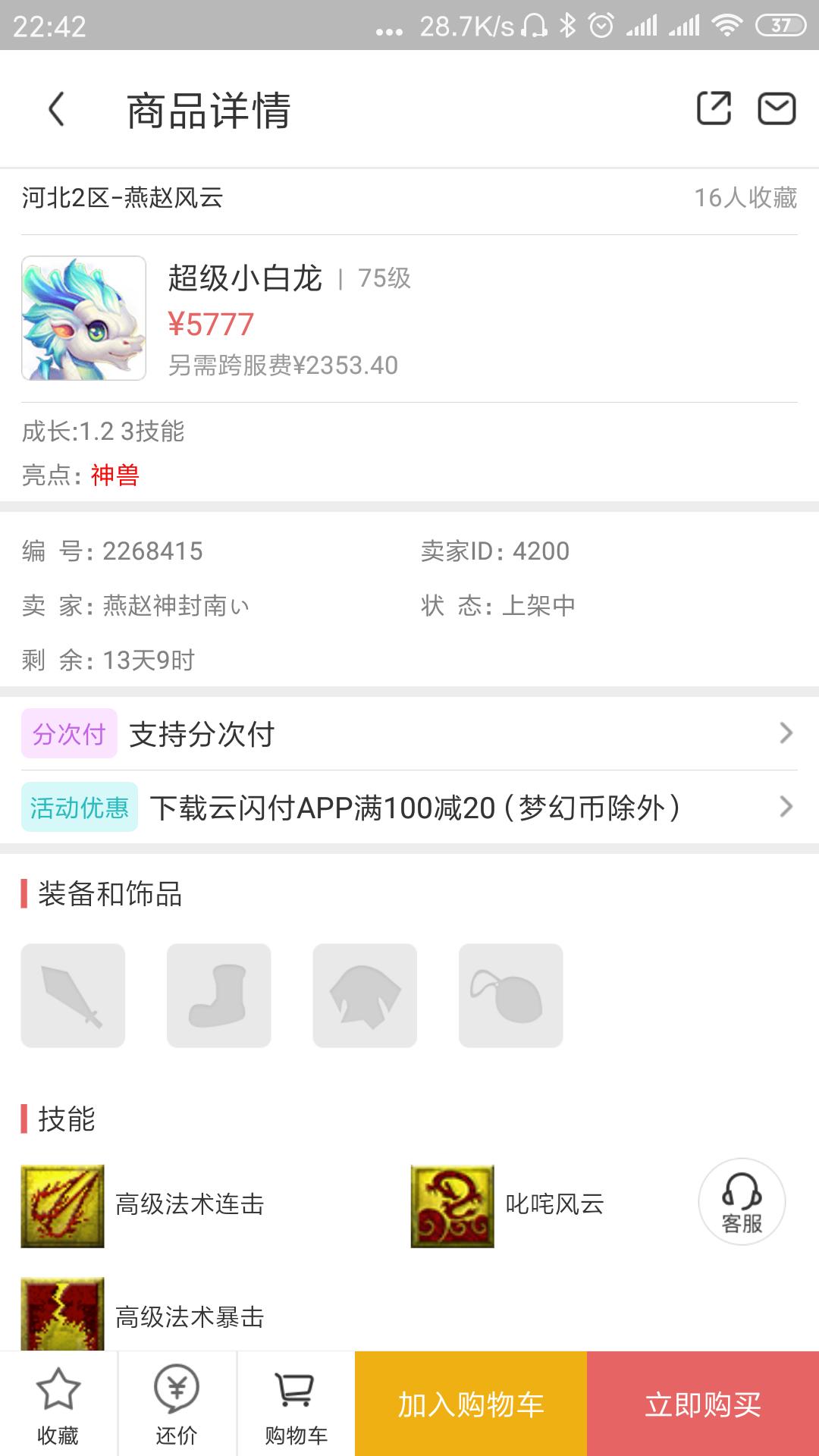Screen dimensions: 819x1456
Task: Tap the 高级法术连击 skill icon
Action: (x=62, y=1206)
